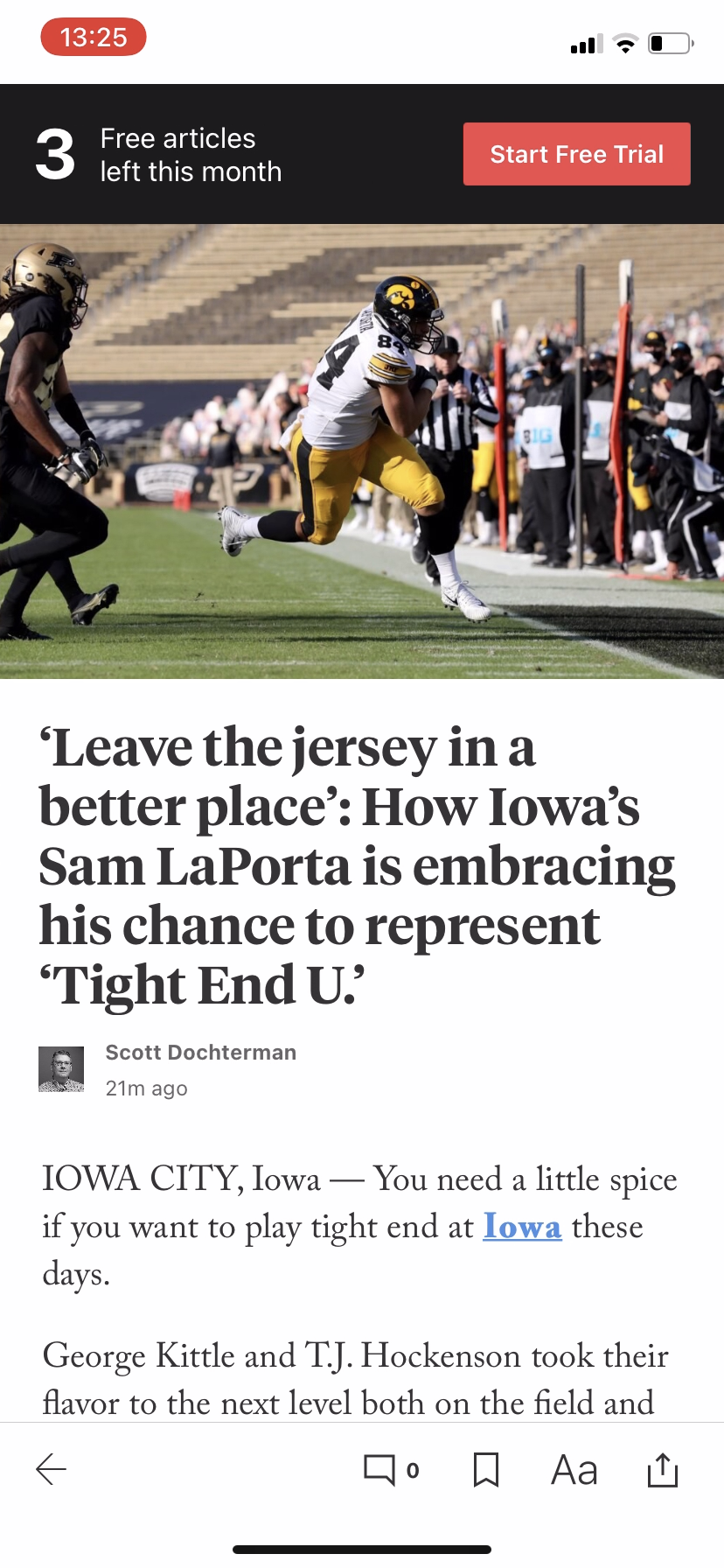
Task: View cellular signal indicator
Action: [x=585, y=43]
